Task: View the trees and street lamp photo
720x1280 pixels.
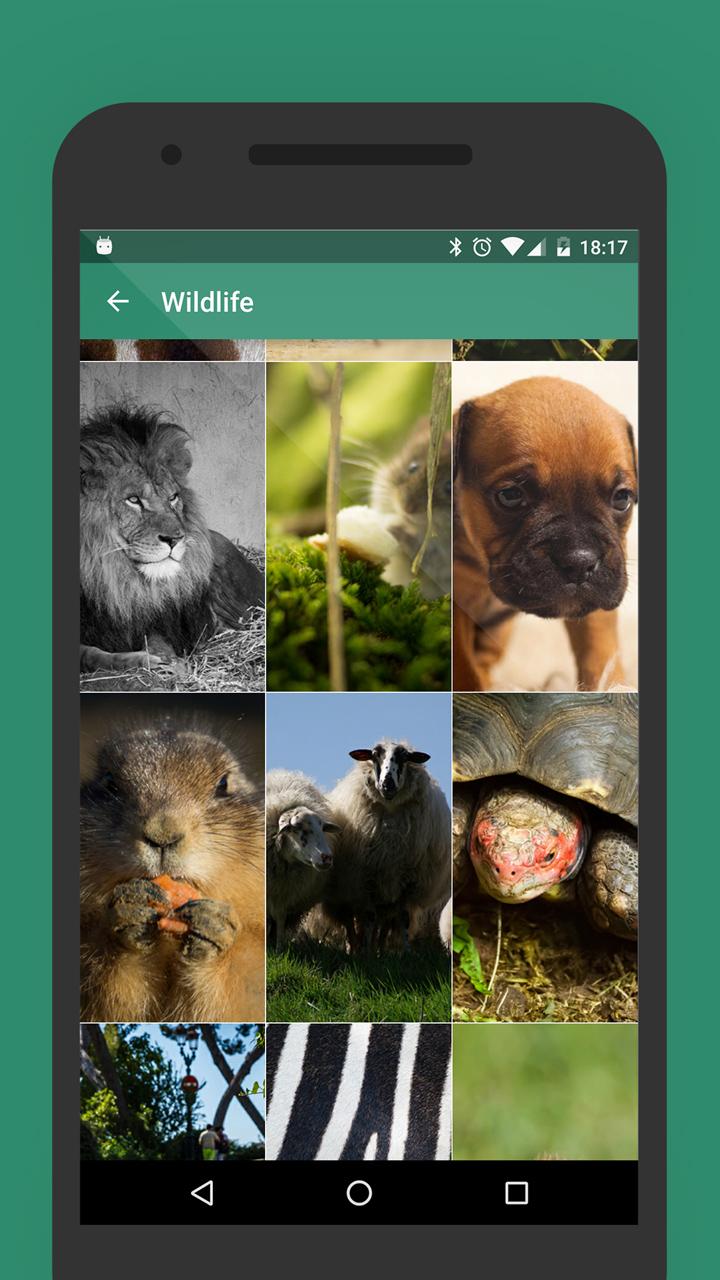Action: 172,1091
